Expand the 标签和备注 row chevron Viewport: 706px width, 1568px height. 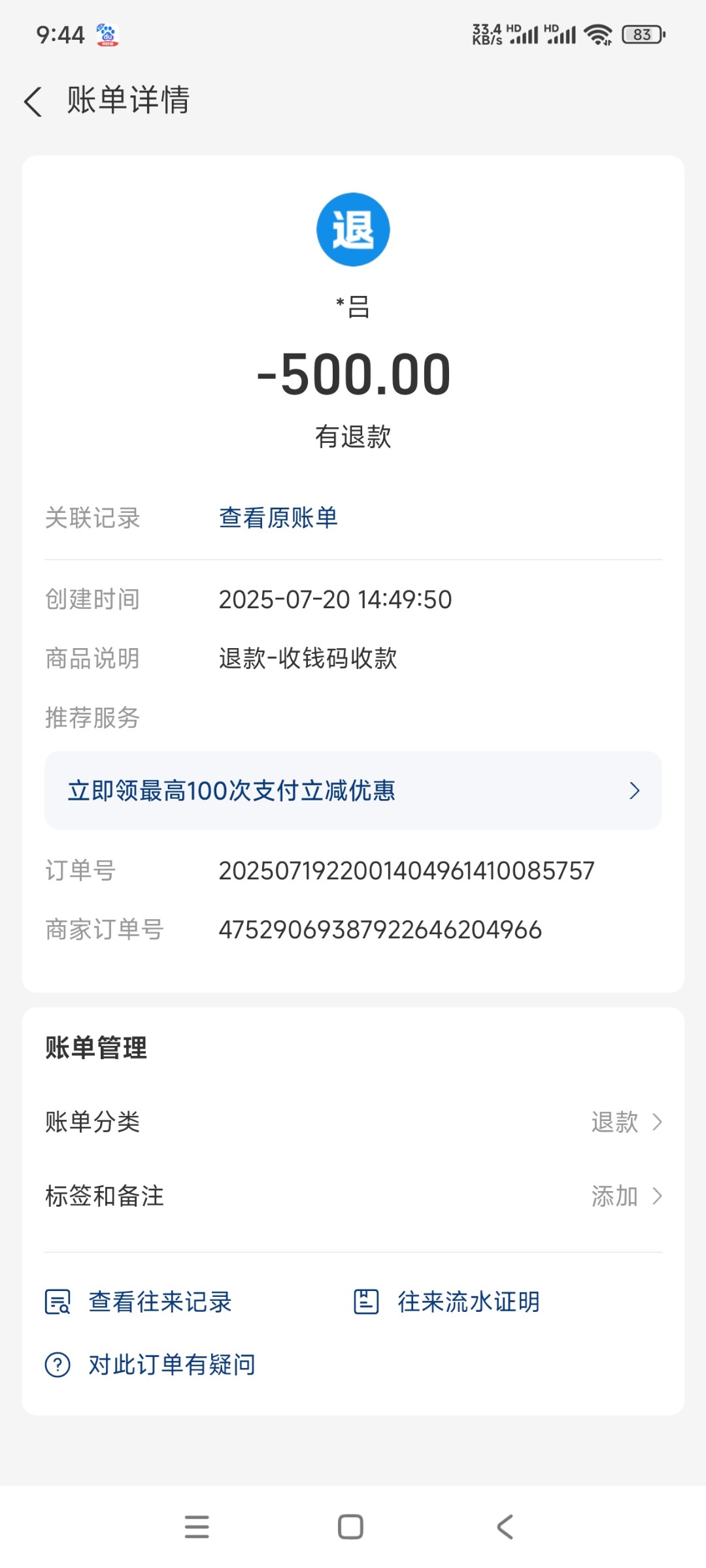[658, 1196]
